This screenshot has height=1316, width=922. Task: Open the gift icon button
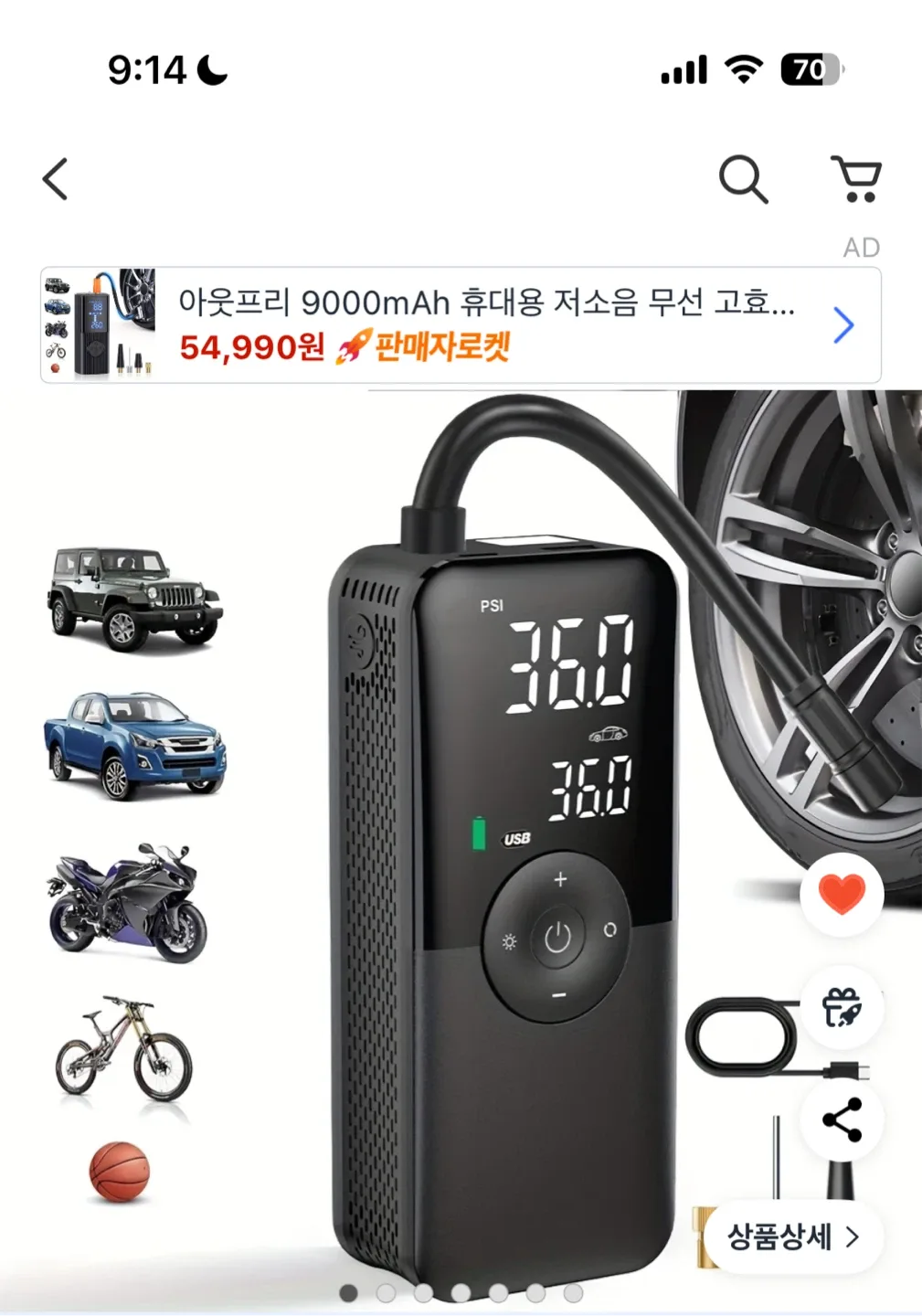pos(842,1007)
